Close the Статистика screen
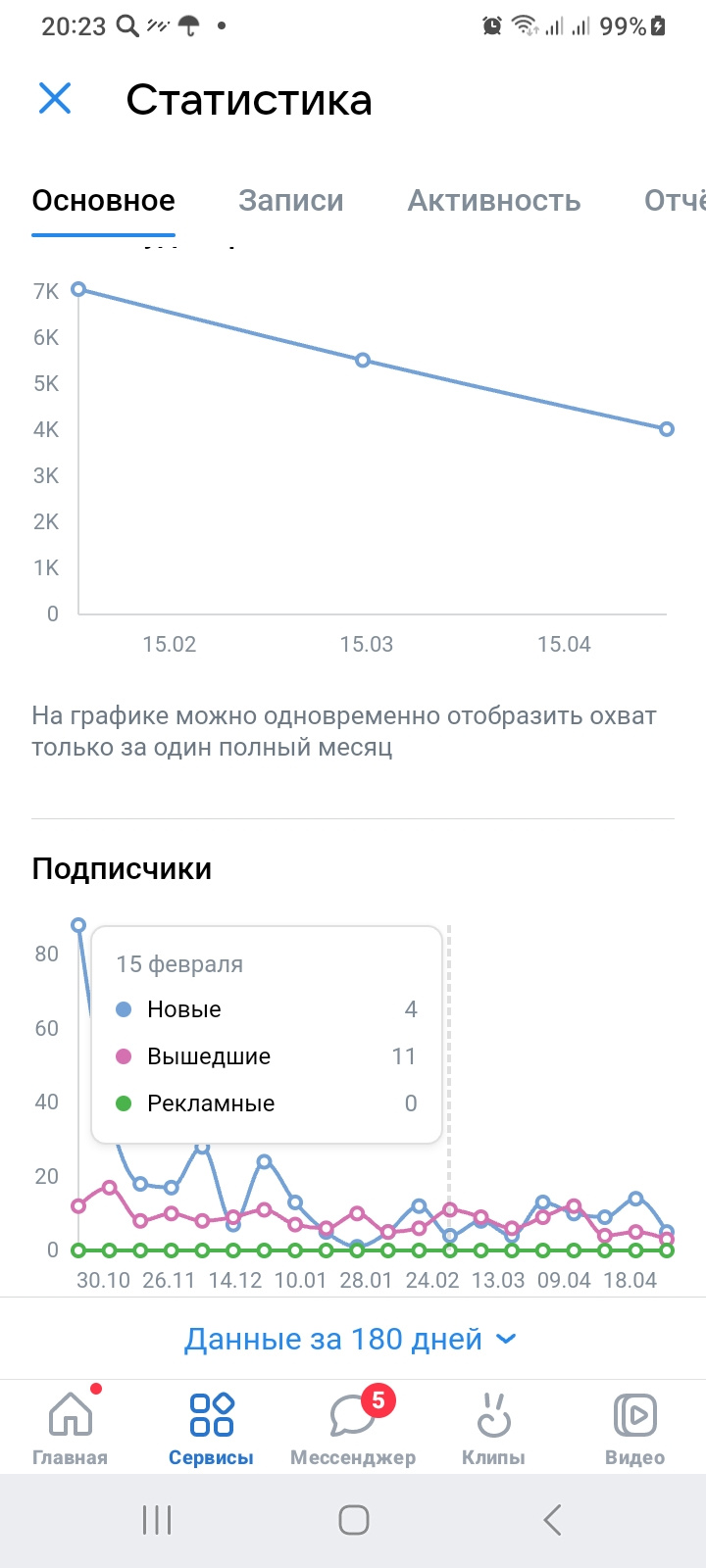The image size is (706, 1568). coord(55,99)
